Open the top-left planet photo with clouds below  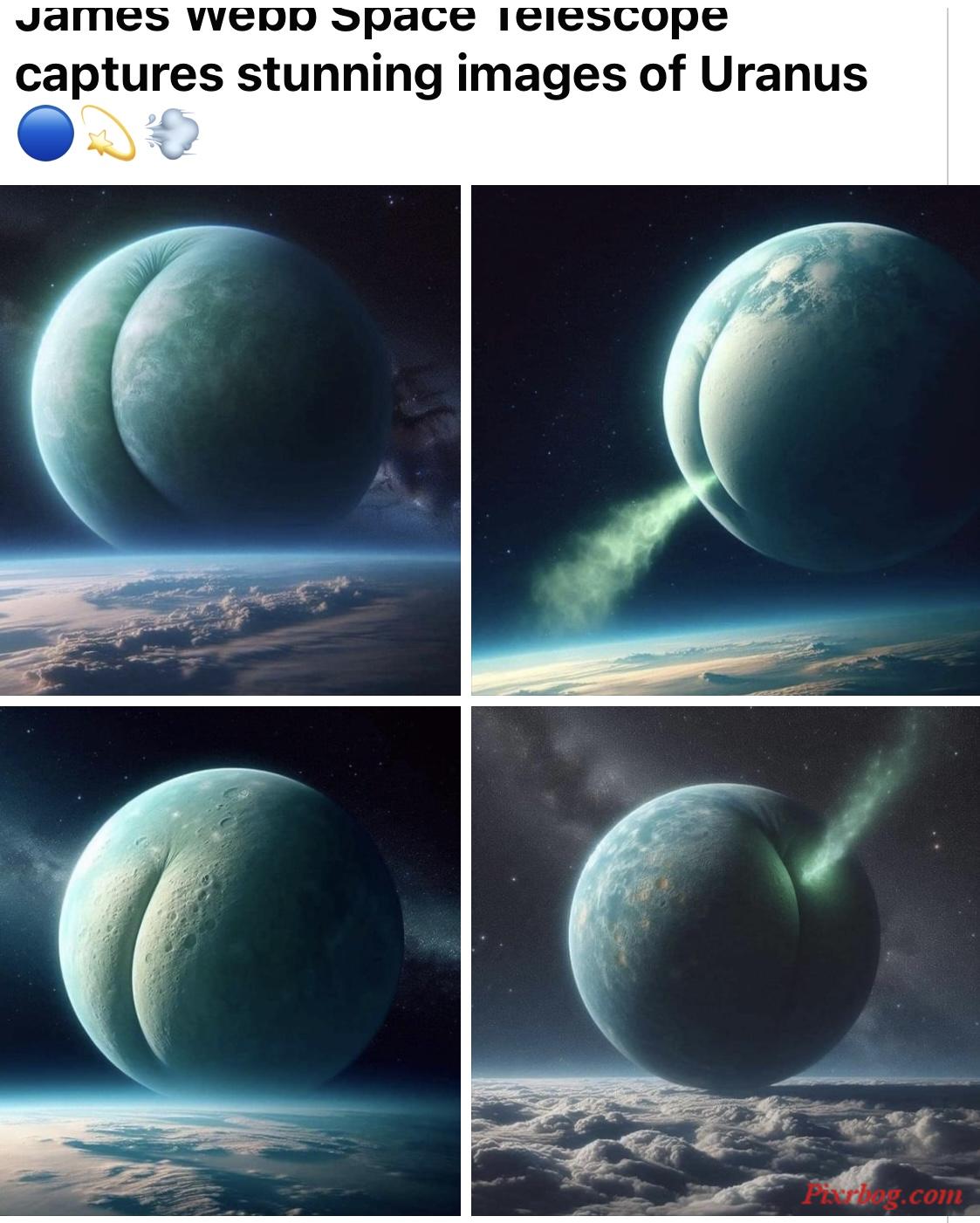[230, 440]
